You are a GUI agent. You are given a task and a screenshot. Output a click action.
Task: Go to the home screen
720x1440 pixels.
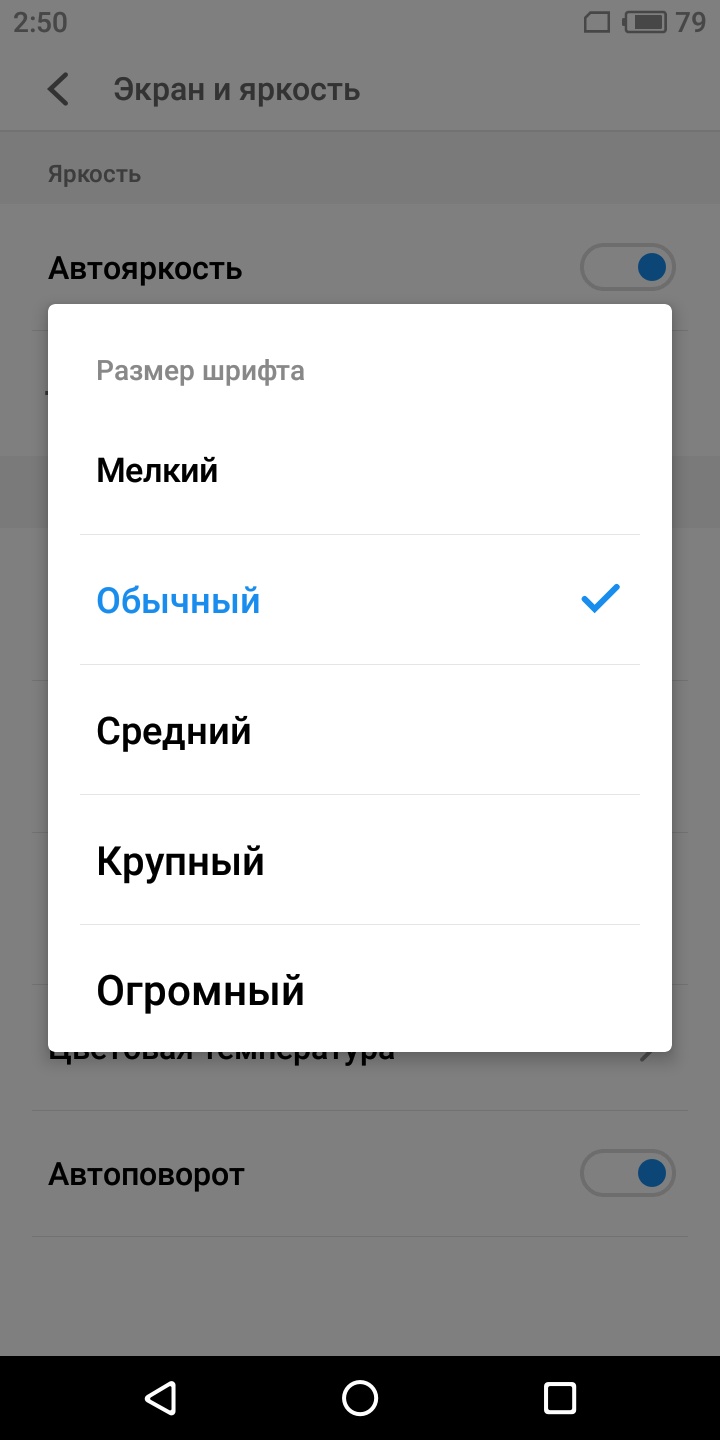pos(360,1397)
